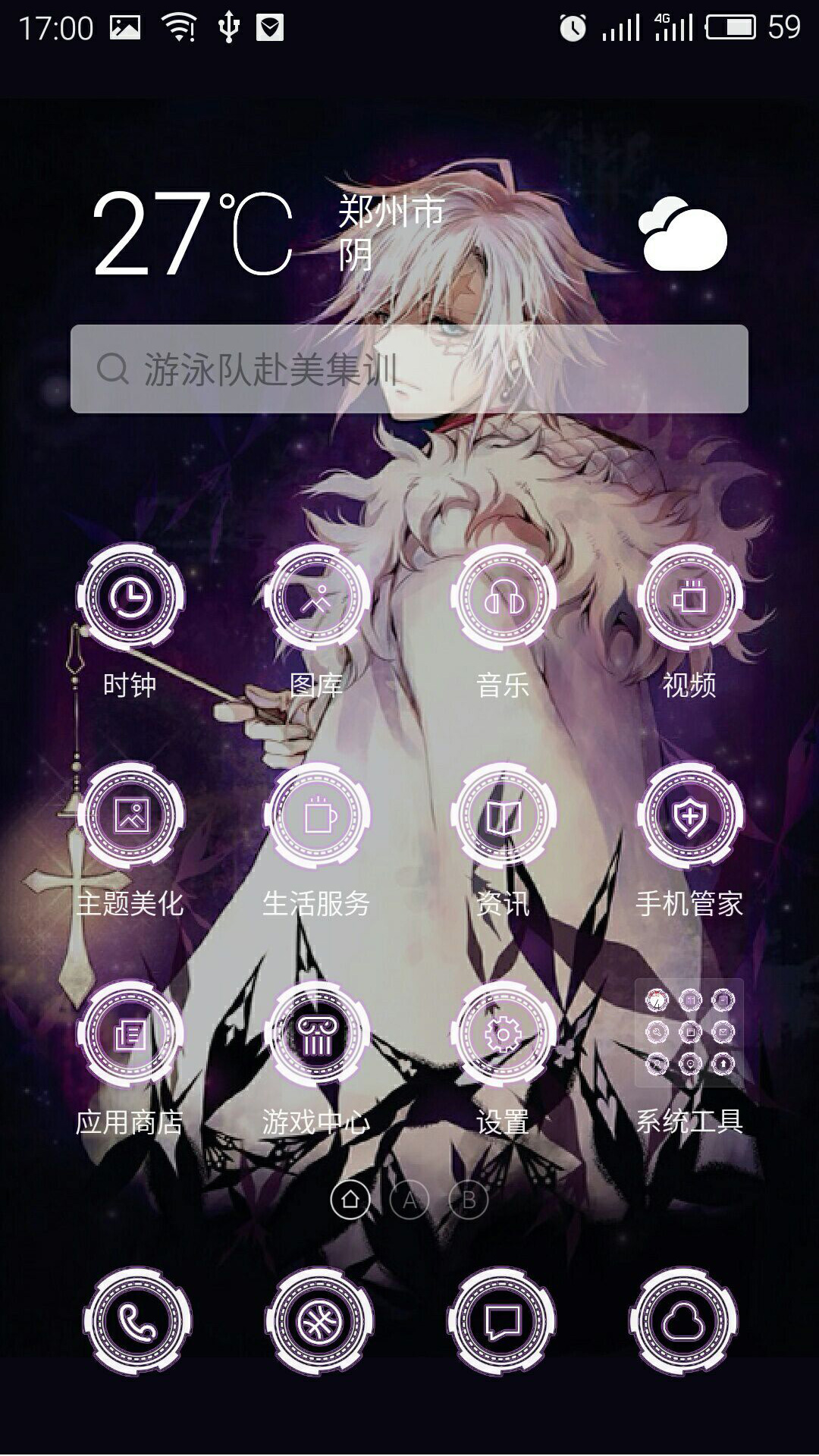Tap the search box showing 游泳队赴美集训

point(409,369)
